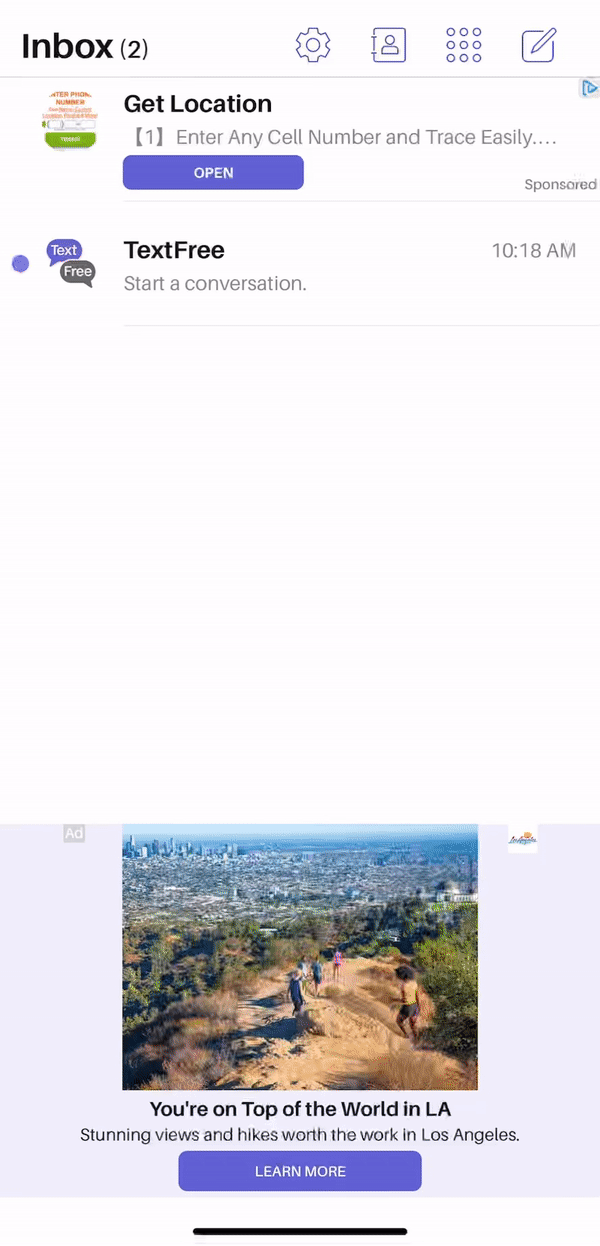Open the dial pad
Screen dimensions: 600x1246
(x=463, y=45)
